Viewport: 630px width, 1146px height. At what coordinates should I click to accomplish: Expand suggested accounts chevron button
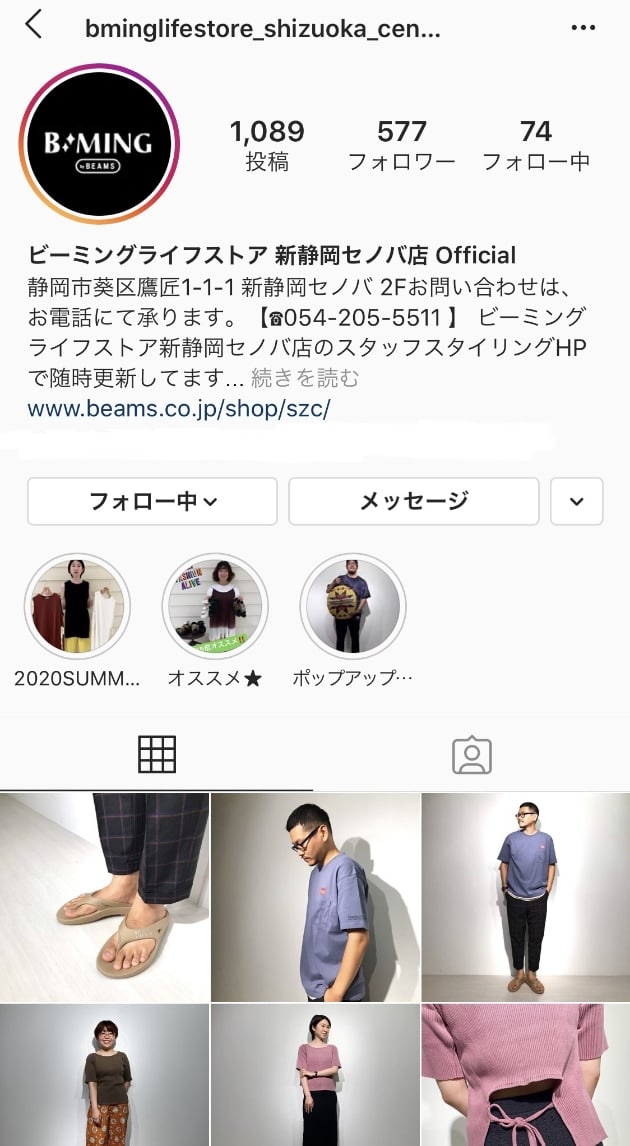pyautogui.click(x=577, y=501)
